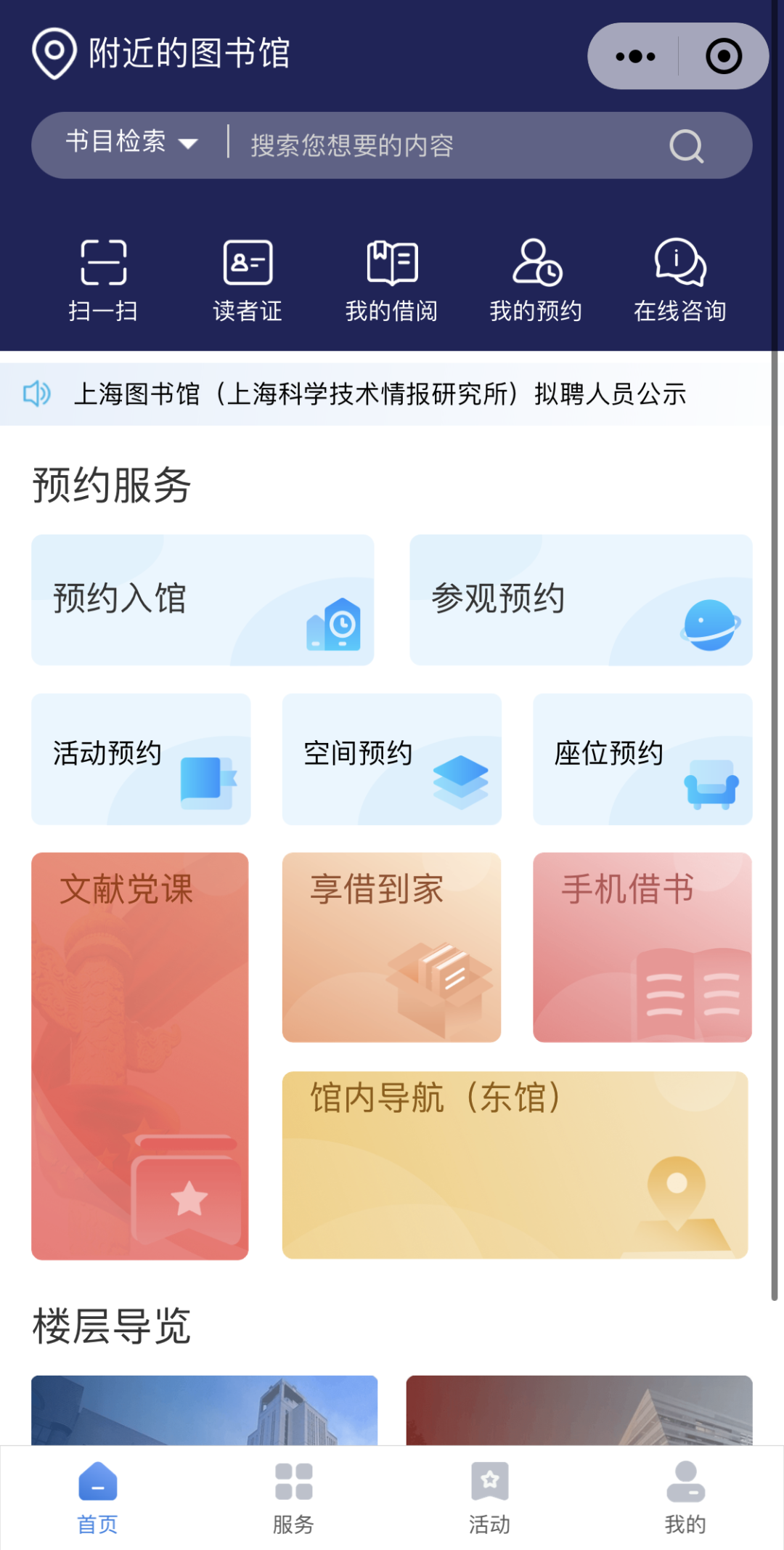Image resolution: width=784 pixels, height=1550 pixels.
Task: Open the mini program overflow menu
Action: coord(635,57)
